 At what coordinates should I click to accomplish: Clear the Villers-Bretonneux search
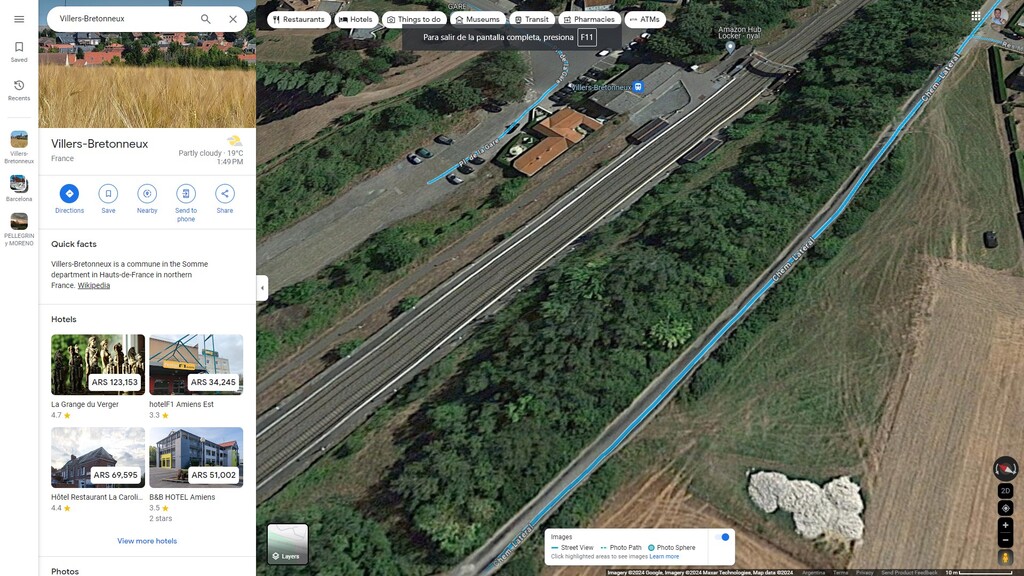tap(233, 19)
